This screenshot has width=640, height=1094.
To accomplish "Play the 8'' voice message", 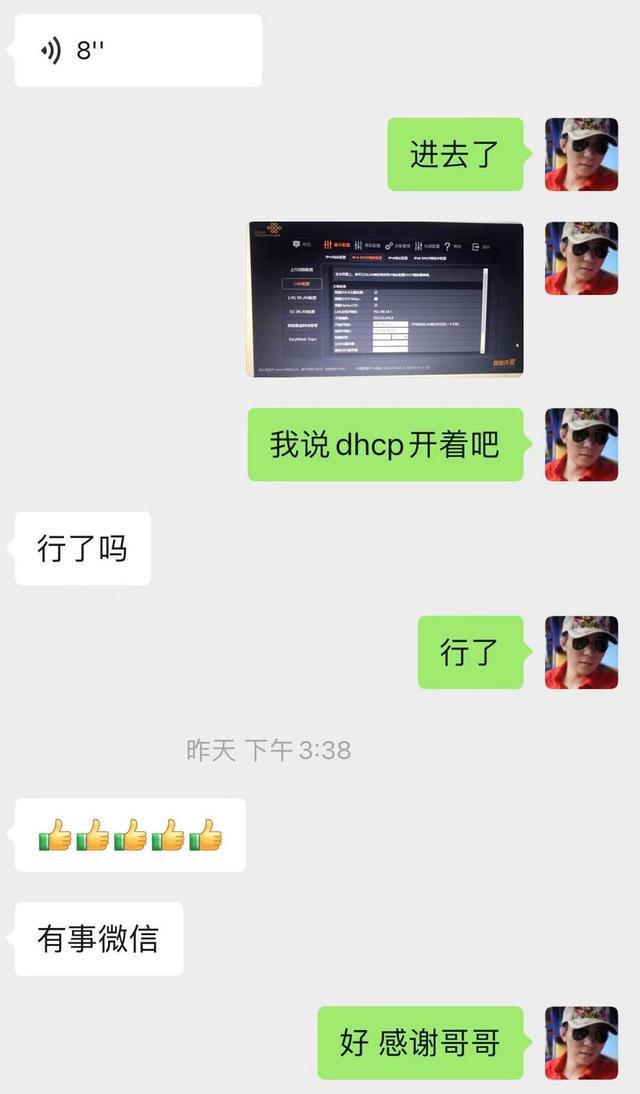I will point(137,51).
